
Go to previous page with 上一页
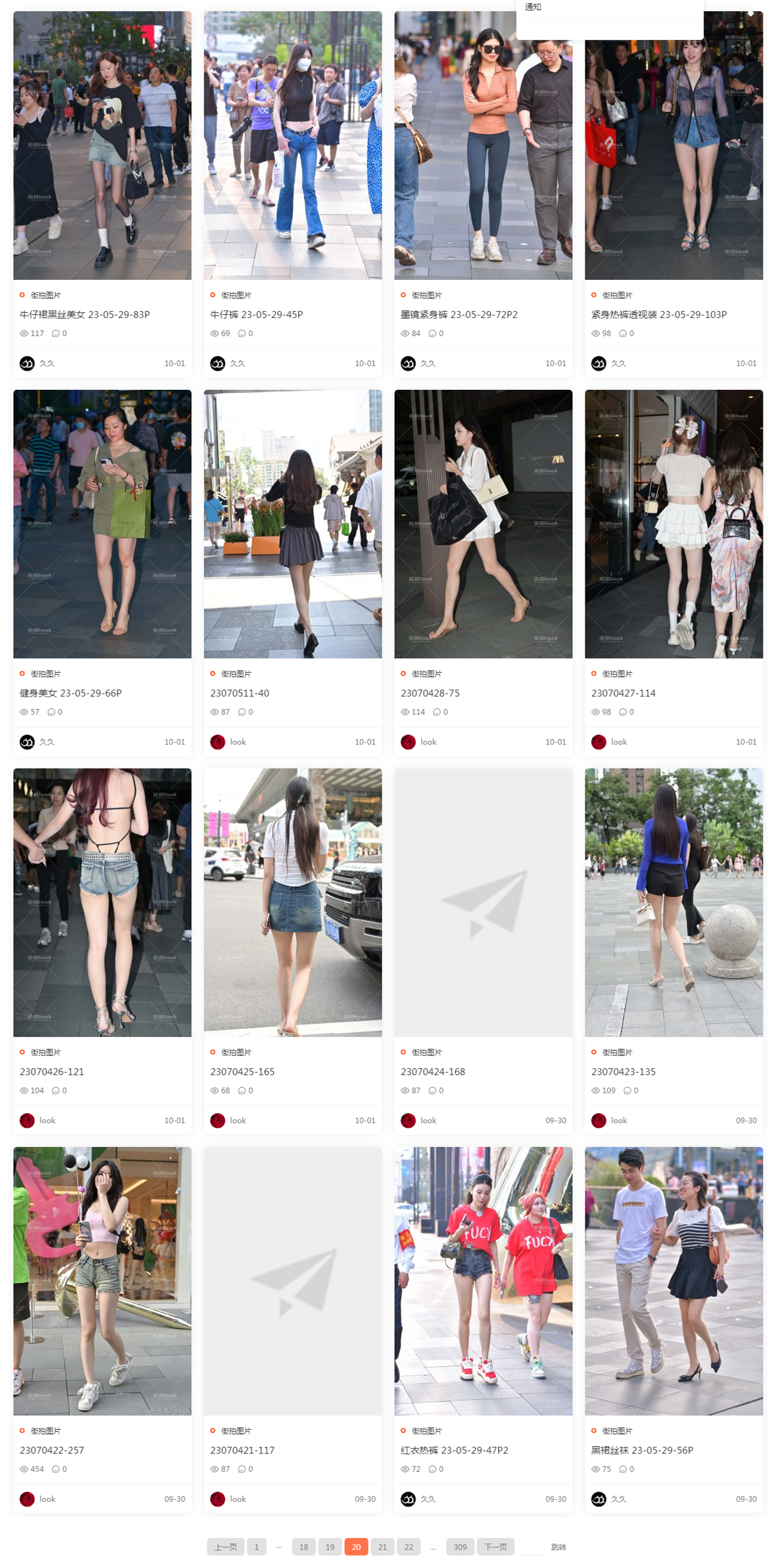(226, 1547)
